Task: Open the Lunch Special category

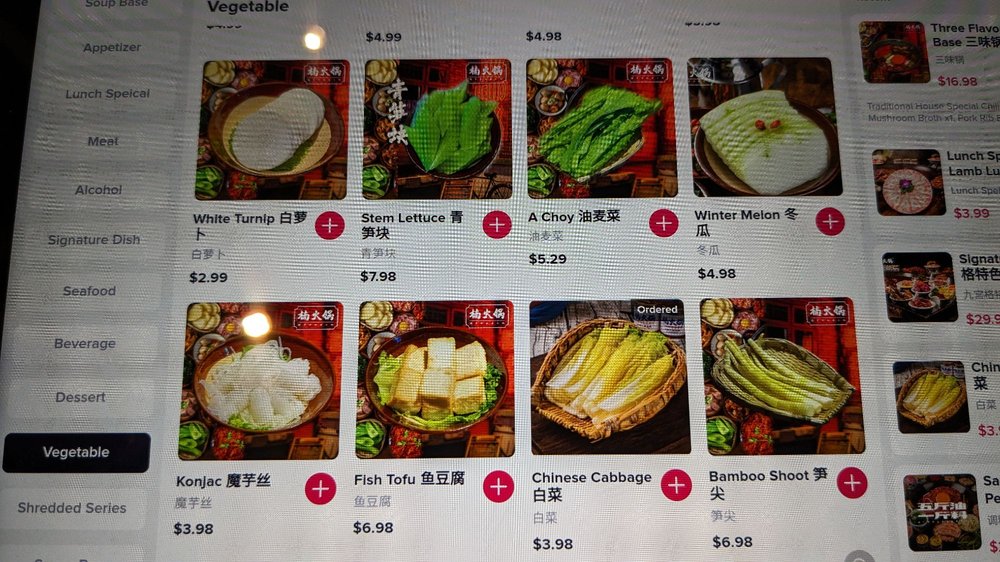Action: pos(108,94)
